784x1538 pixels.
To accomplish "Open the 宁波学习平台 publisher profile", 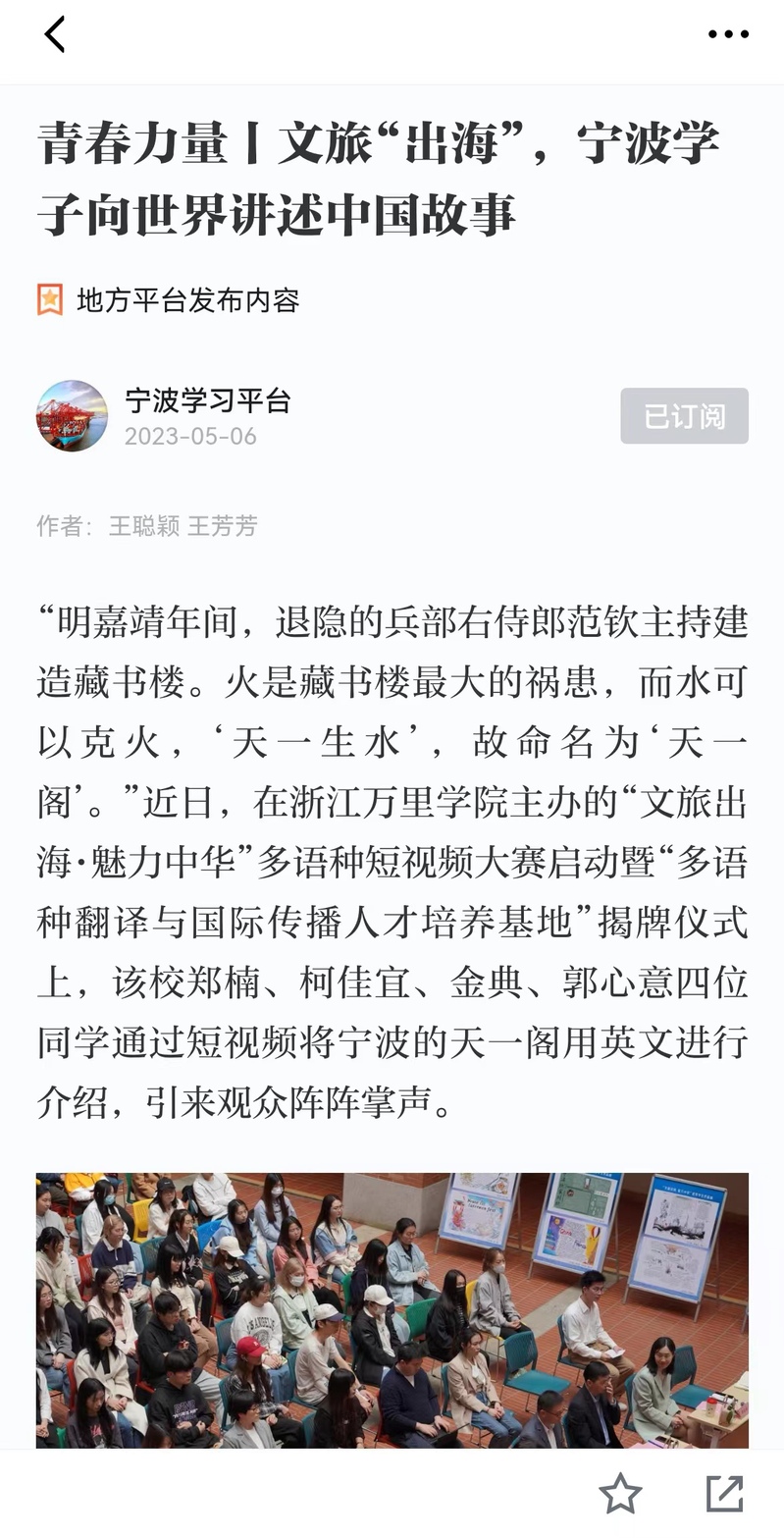I will pyautogui.click(x=207, y=401).
